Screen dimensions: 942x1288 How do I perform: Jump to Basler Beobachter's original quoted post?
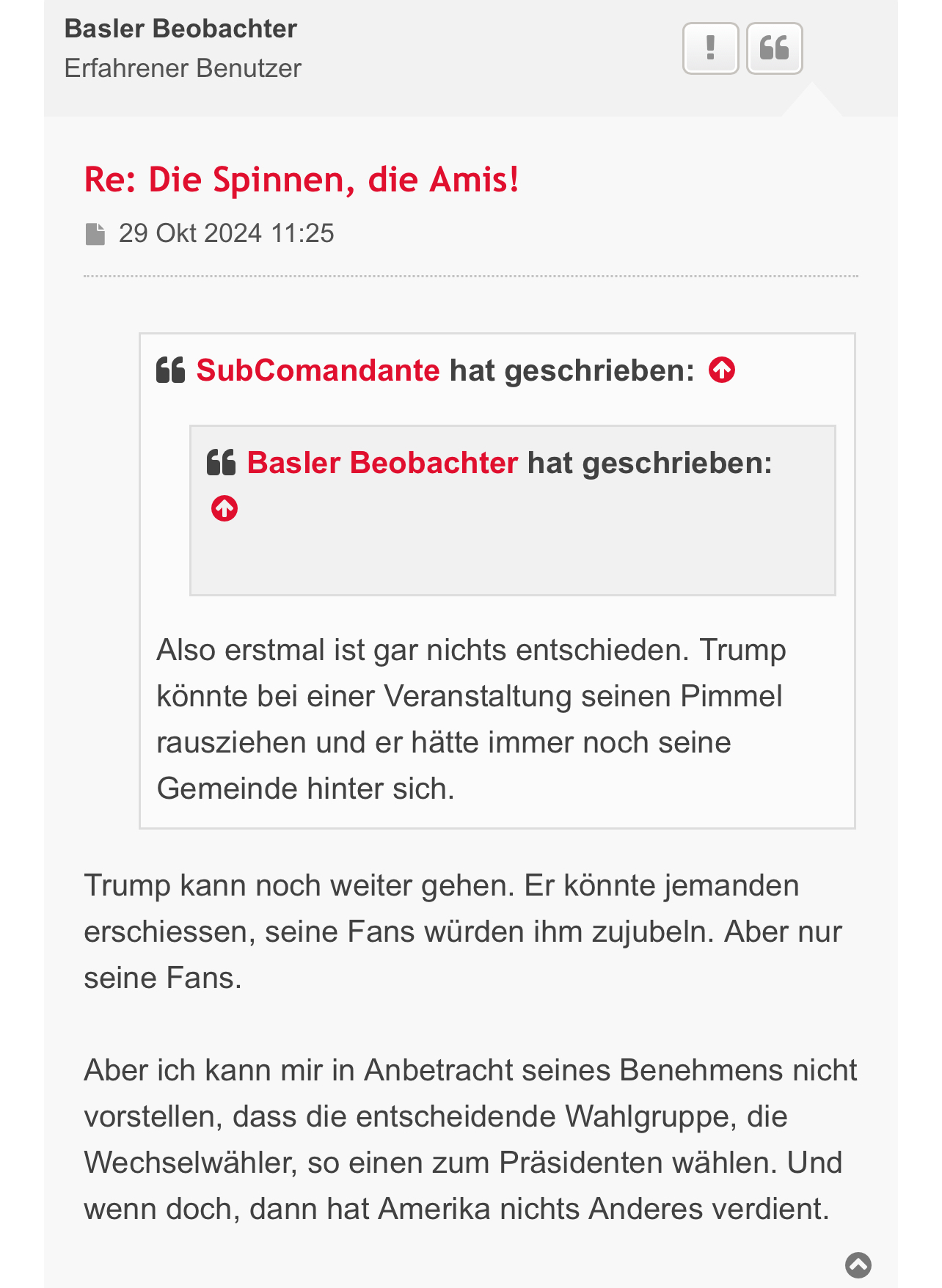(224, 508)
